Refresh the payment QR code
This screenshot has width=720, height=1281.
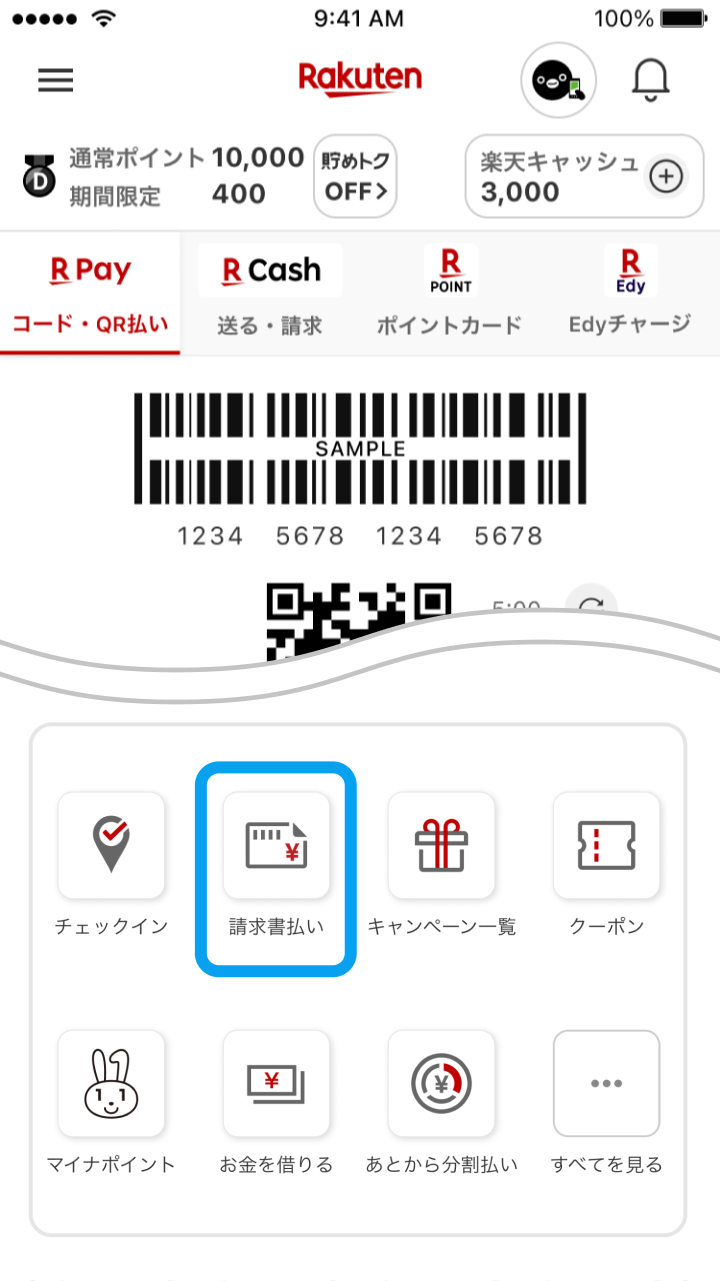[591, 606]
